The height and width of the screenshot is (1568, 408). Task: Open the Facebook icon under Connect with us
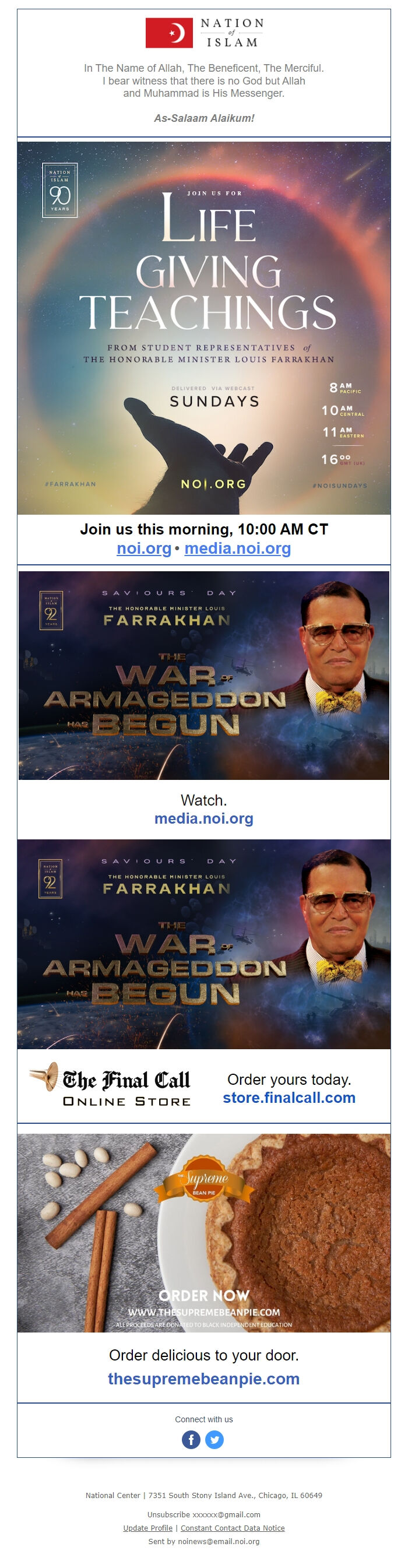(x=191, y=1440)
